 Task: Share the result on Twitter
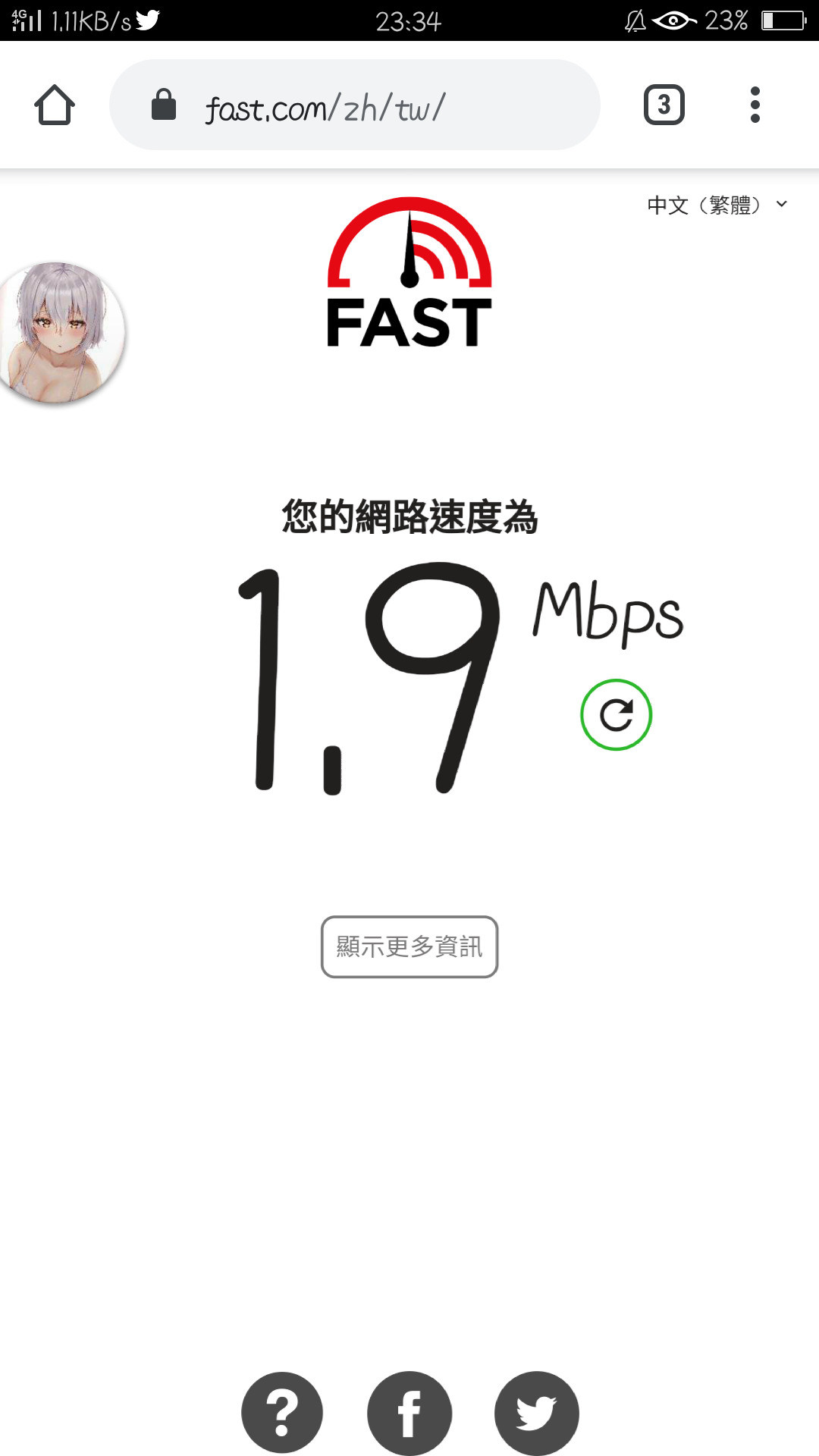[536, 1413]
